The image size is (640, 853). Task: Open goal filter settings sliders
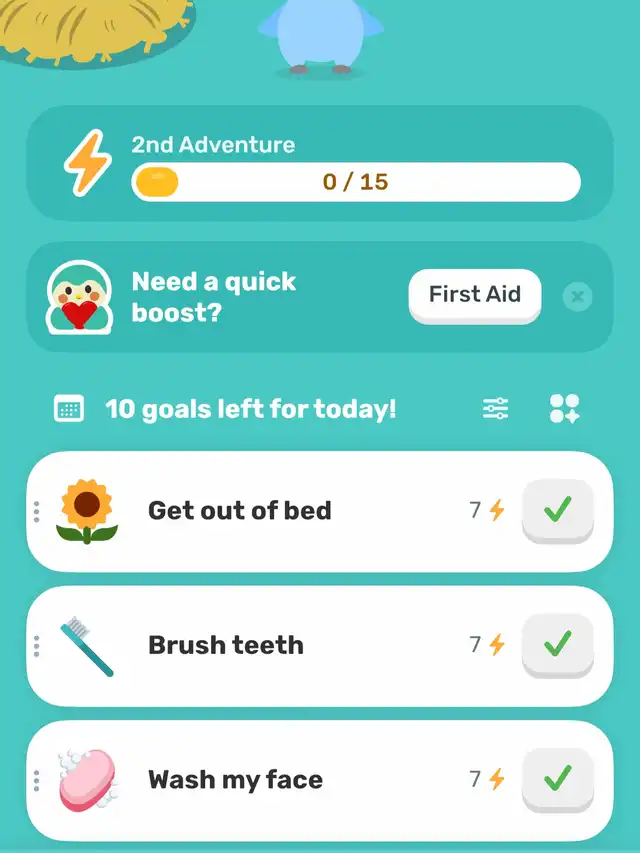(x=495, y=409)
